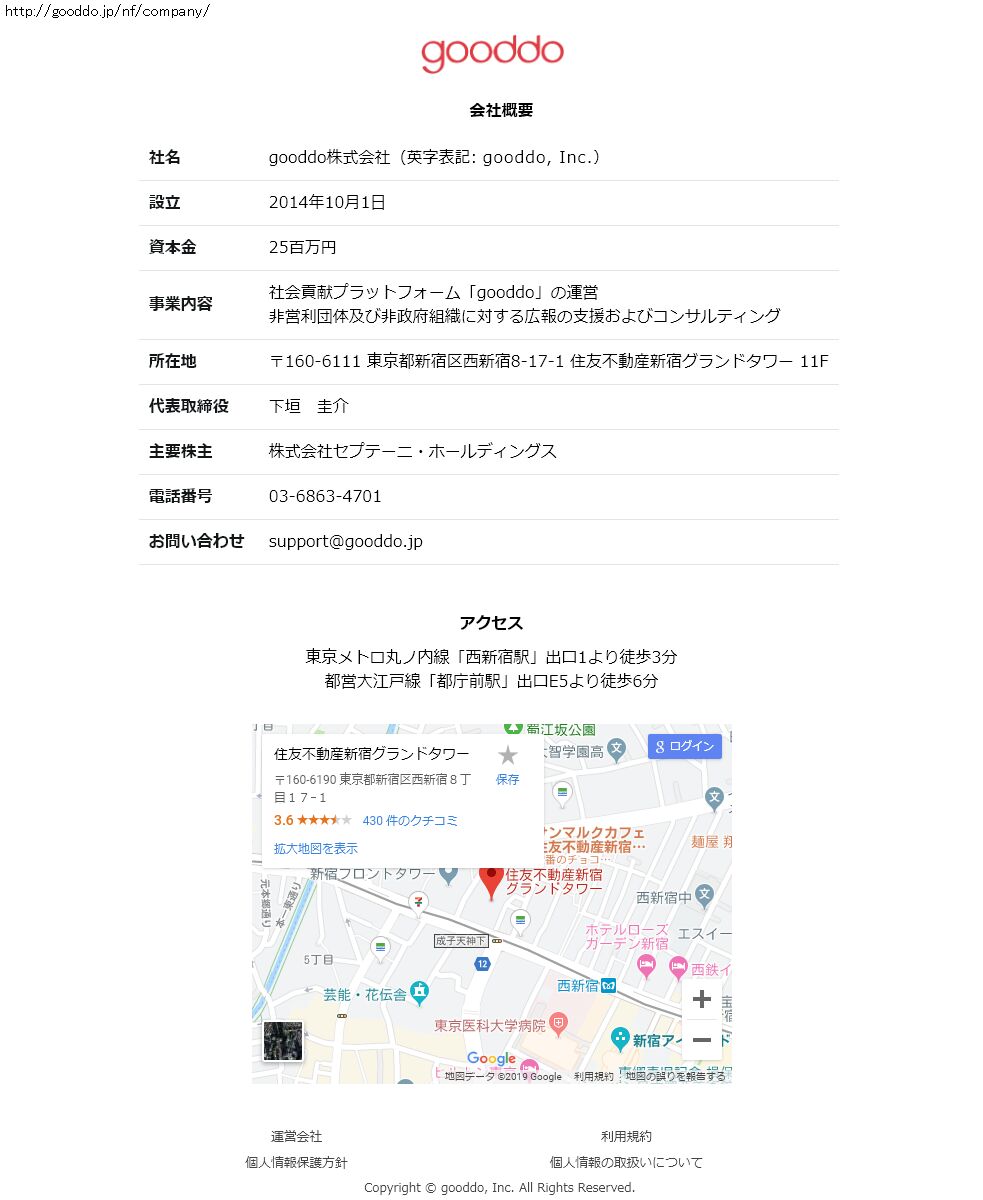The width and height of the screenshot is (983, 1200).
Task: Switch to the satellite view thumbnail
Action: pos(282,1041)
